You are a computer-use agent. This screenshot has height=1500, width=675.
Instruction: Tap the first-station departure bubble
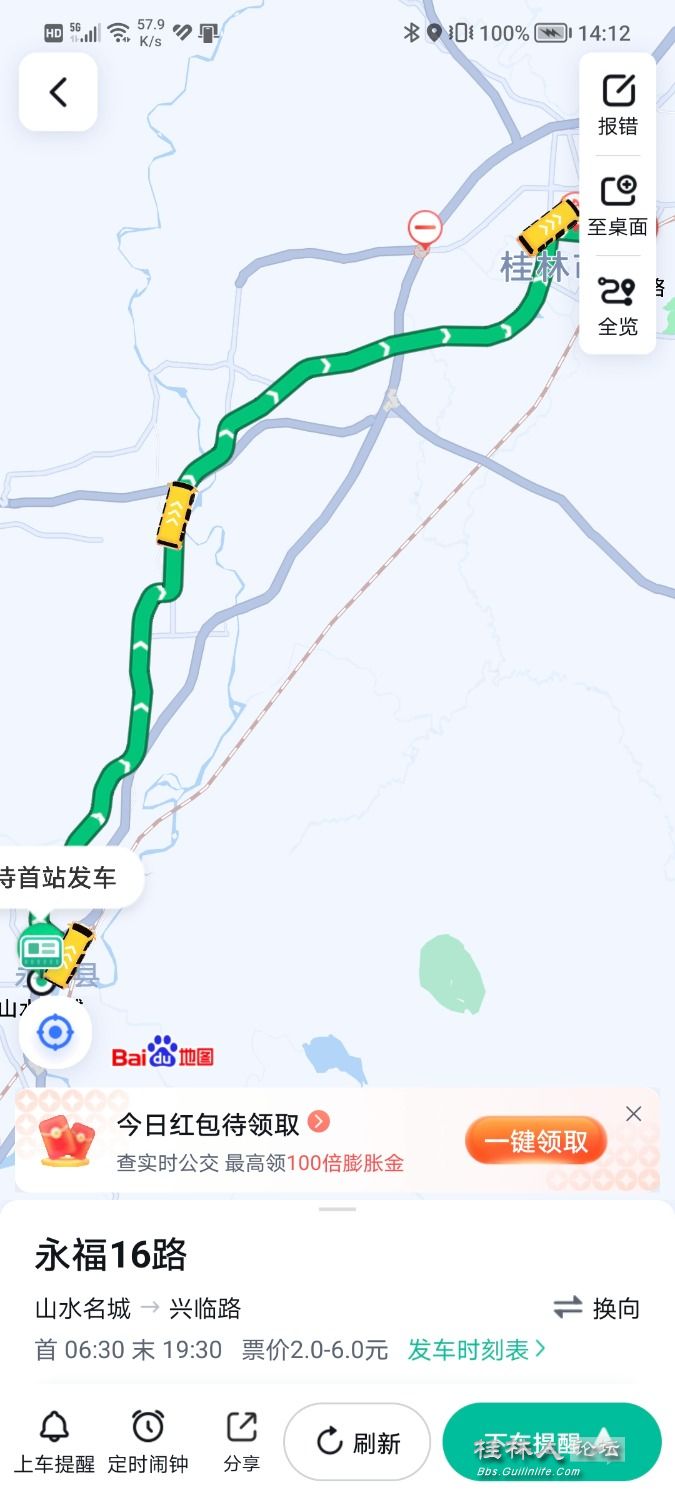click(x=62, y=878)
